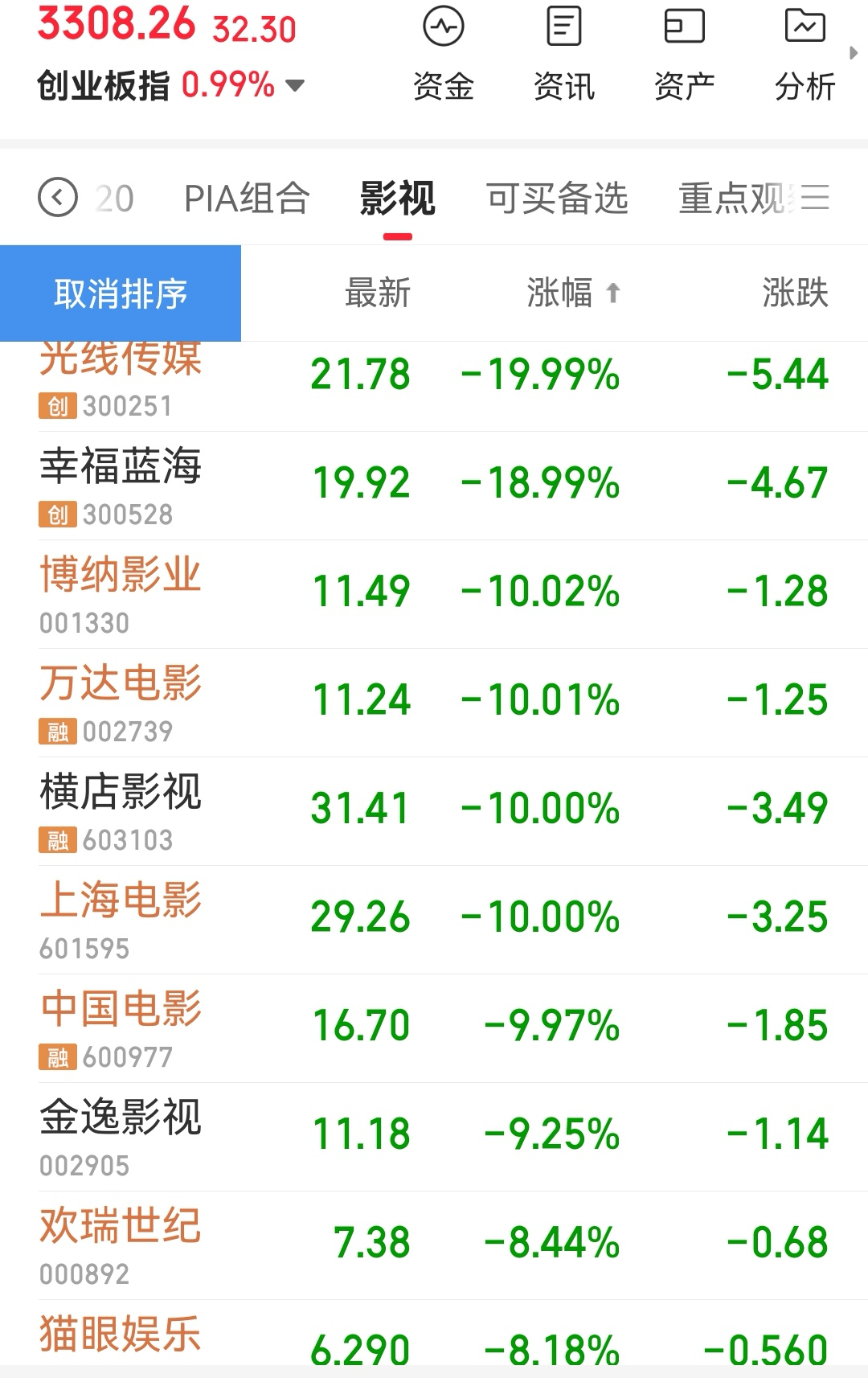Collapse tab list with the left chevron

pos(56,197)
